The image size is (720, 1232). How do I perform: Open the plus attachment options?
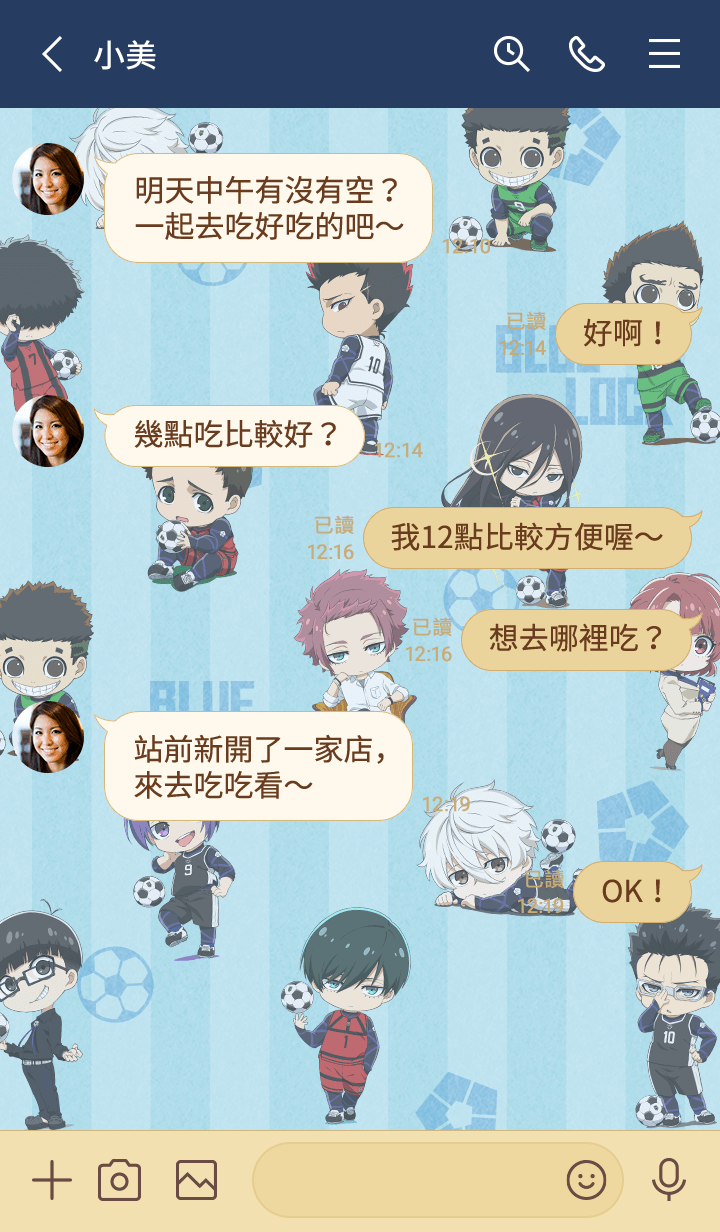[52, 1181]
